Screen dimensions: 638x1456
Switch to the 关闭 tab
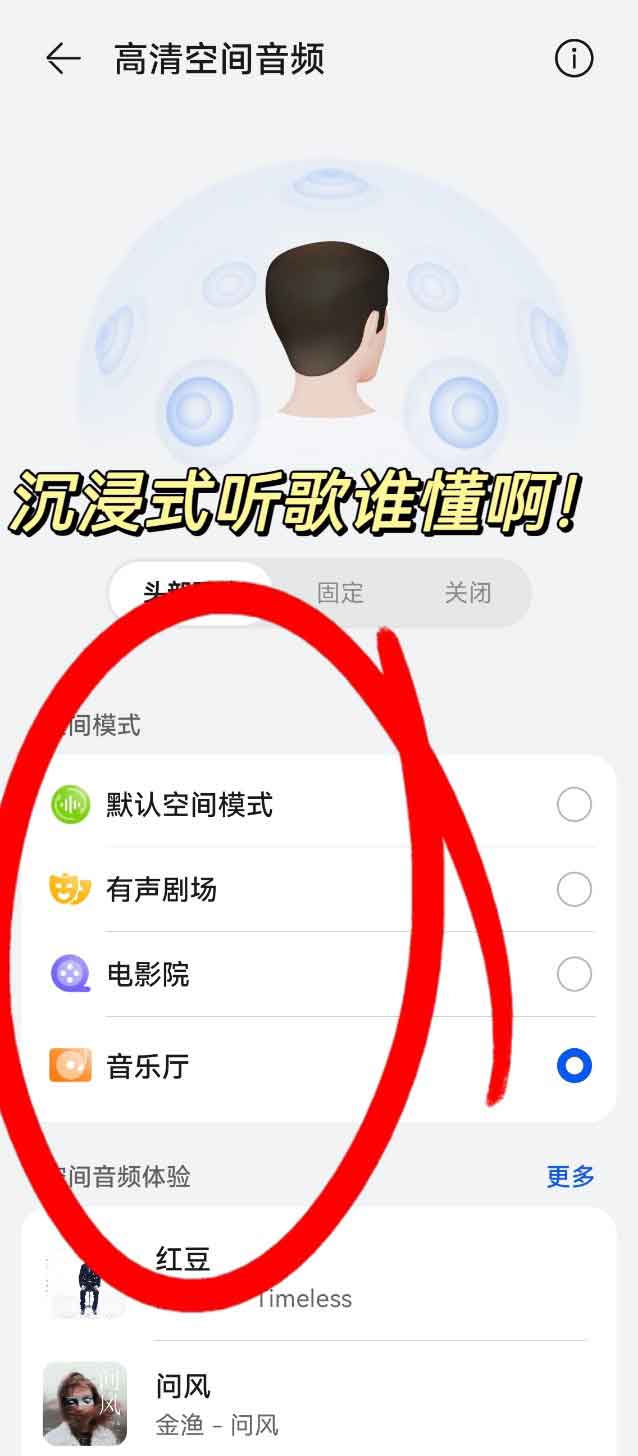pos(468,592)
